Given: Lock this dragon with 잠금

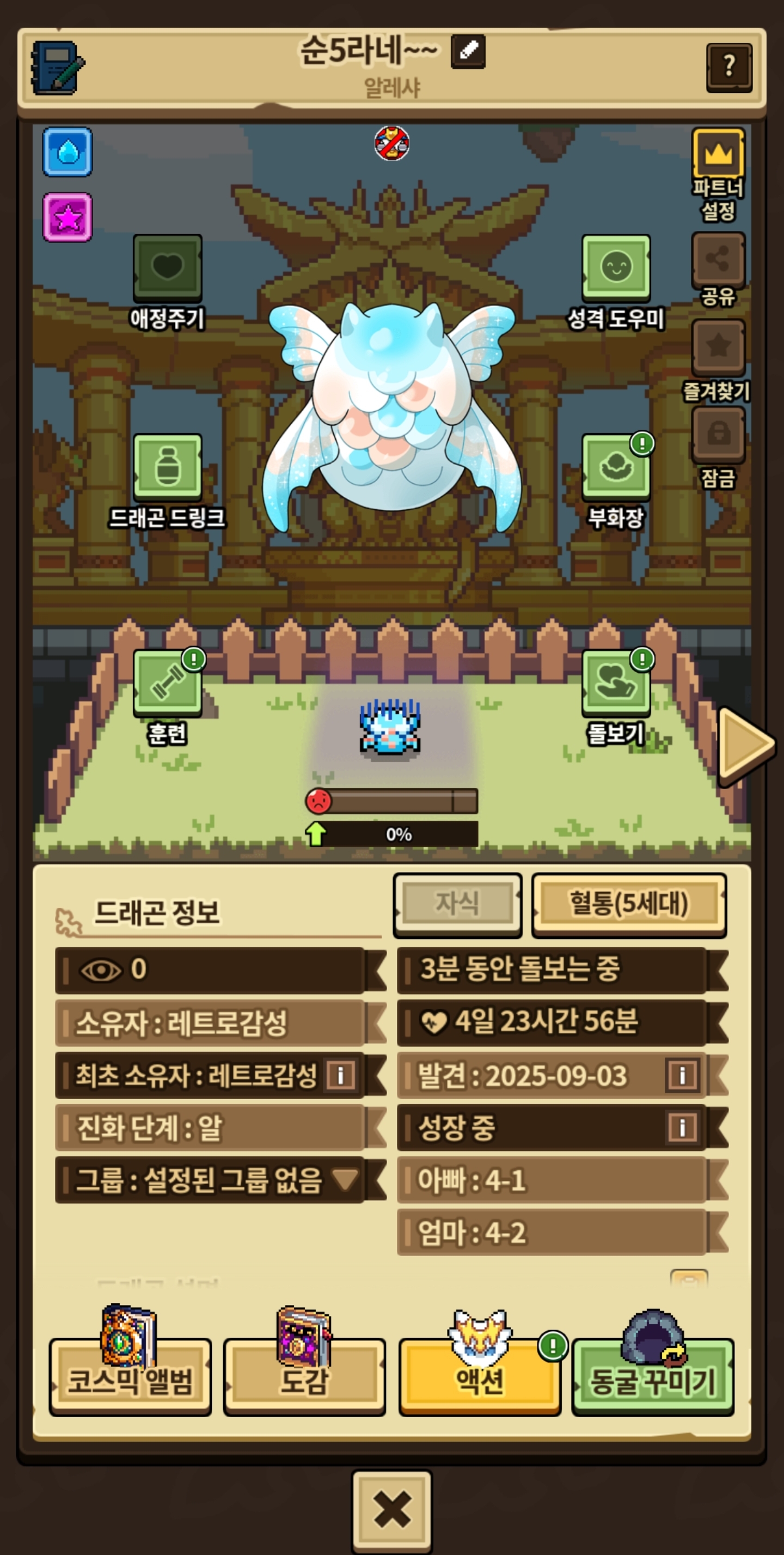Looking at the screenshot, I should (x=718, y=434).
